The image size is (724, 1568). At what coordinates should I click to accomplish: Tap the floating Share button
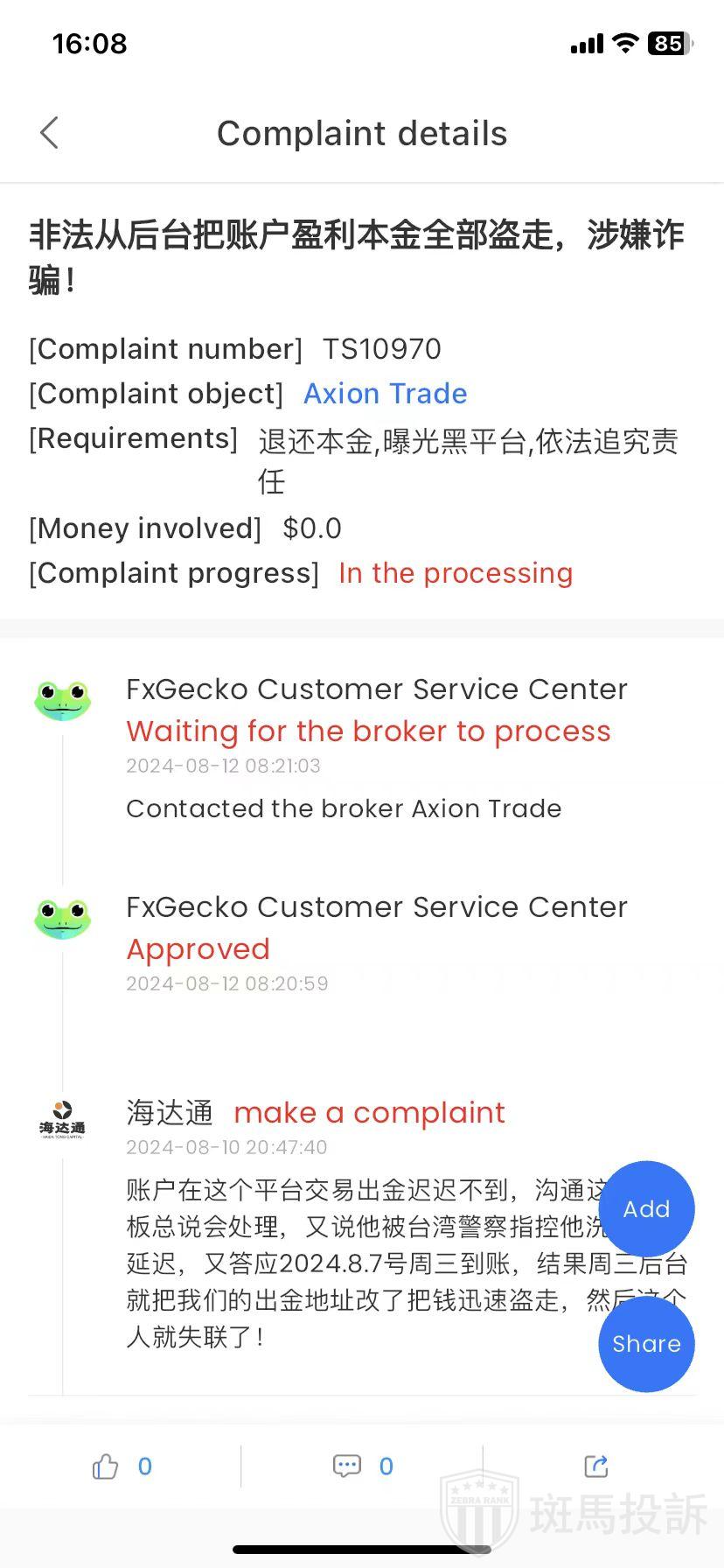click(x=646, y=1344)
